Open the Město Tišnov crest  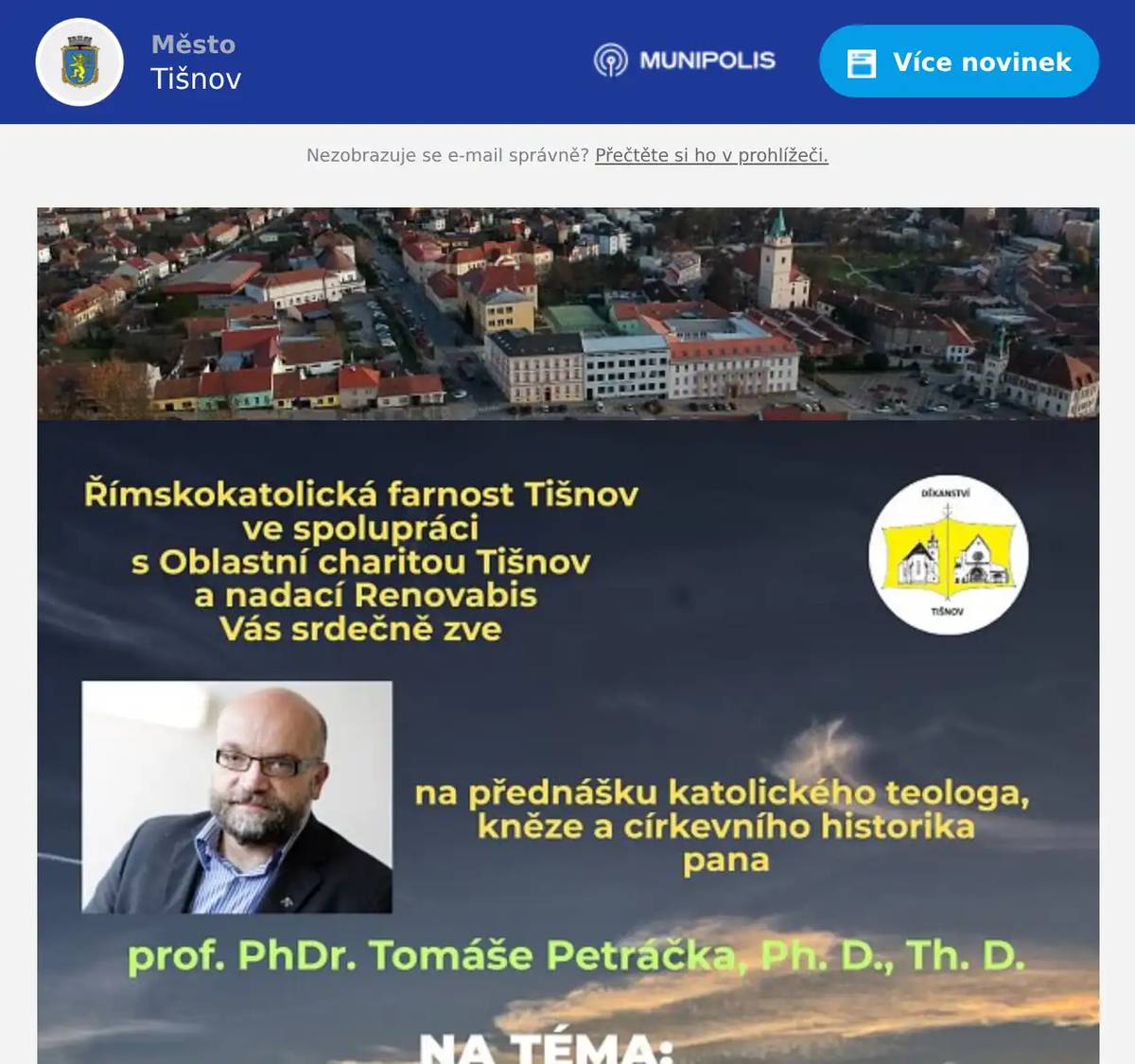[x=79, y=62]
